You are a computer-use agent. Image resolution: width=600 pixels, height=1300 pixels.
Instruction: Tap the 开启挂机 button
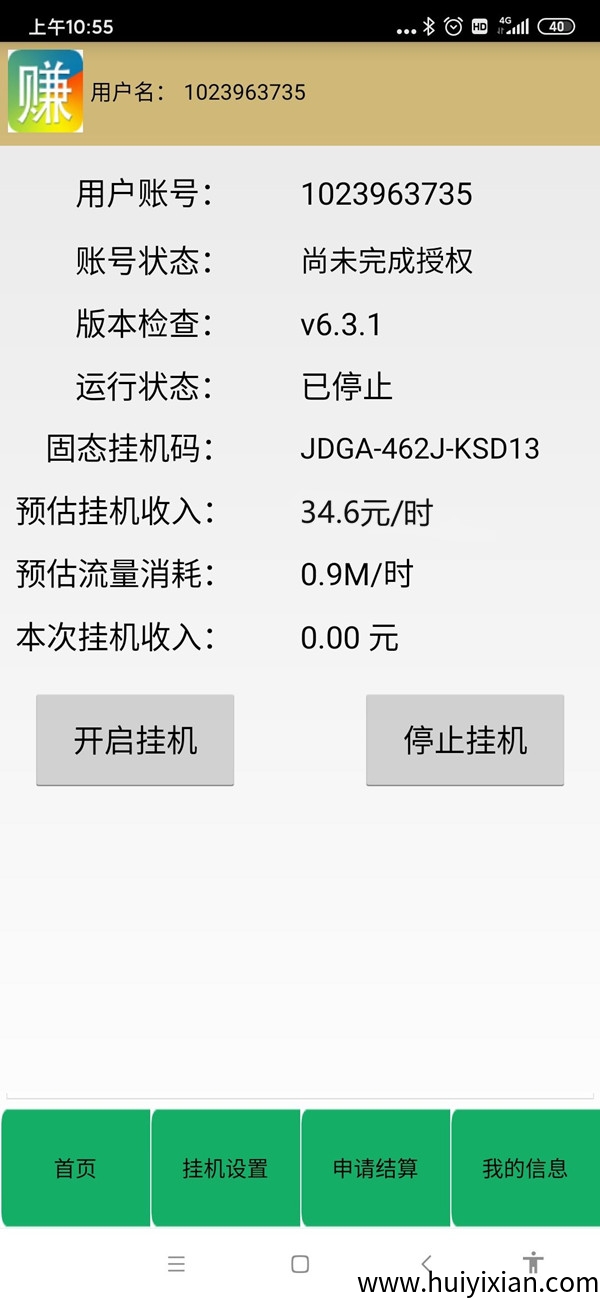(x=135, y=740)
